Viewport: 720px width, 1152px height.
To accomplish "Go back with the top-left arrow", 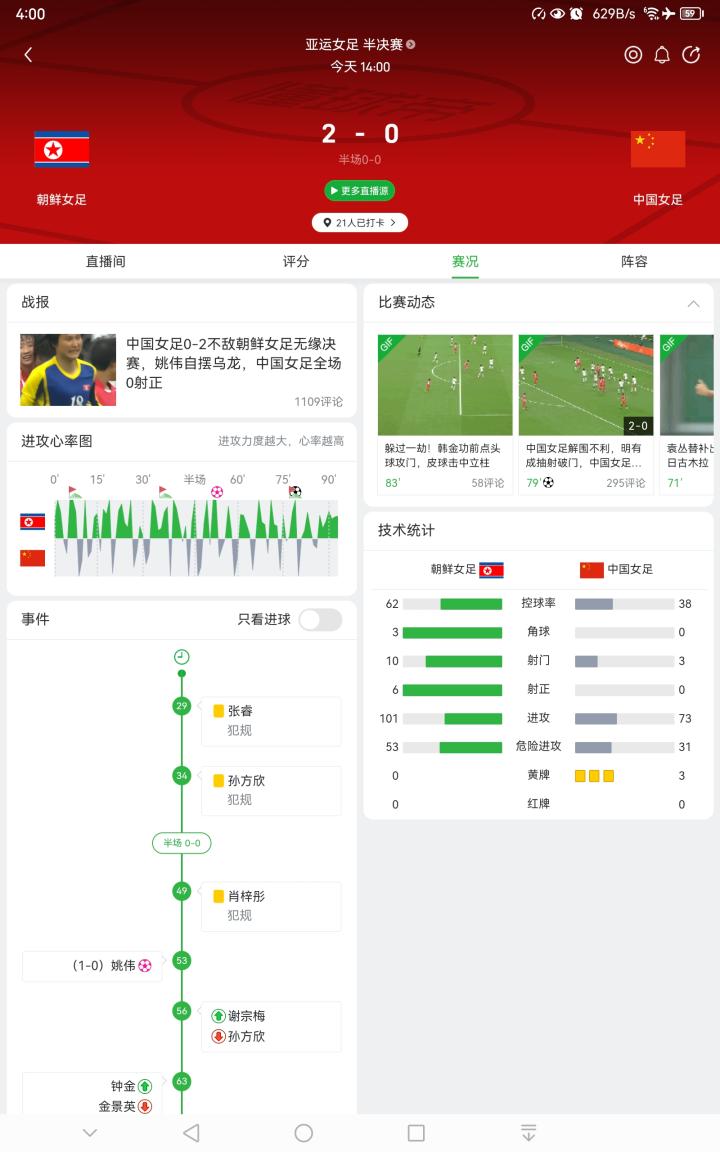I will tap(28, 55).
